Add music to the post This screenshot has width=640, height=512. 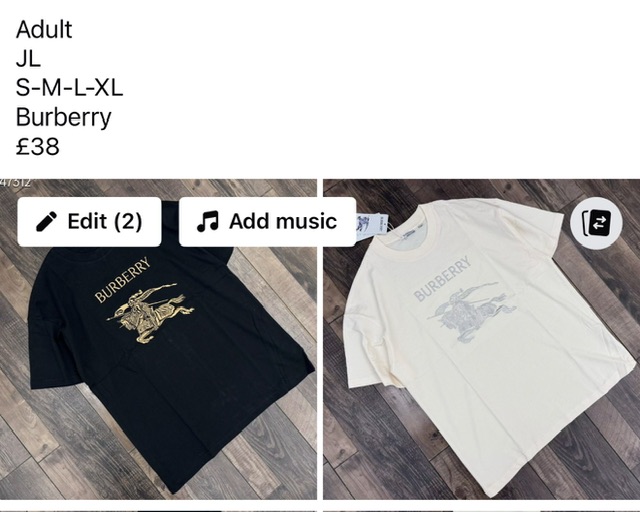pos(267,222)
